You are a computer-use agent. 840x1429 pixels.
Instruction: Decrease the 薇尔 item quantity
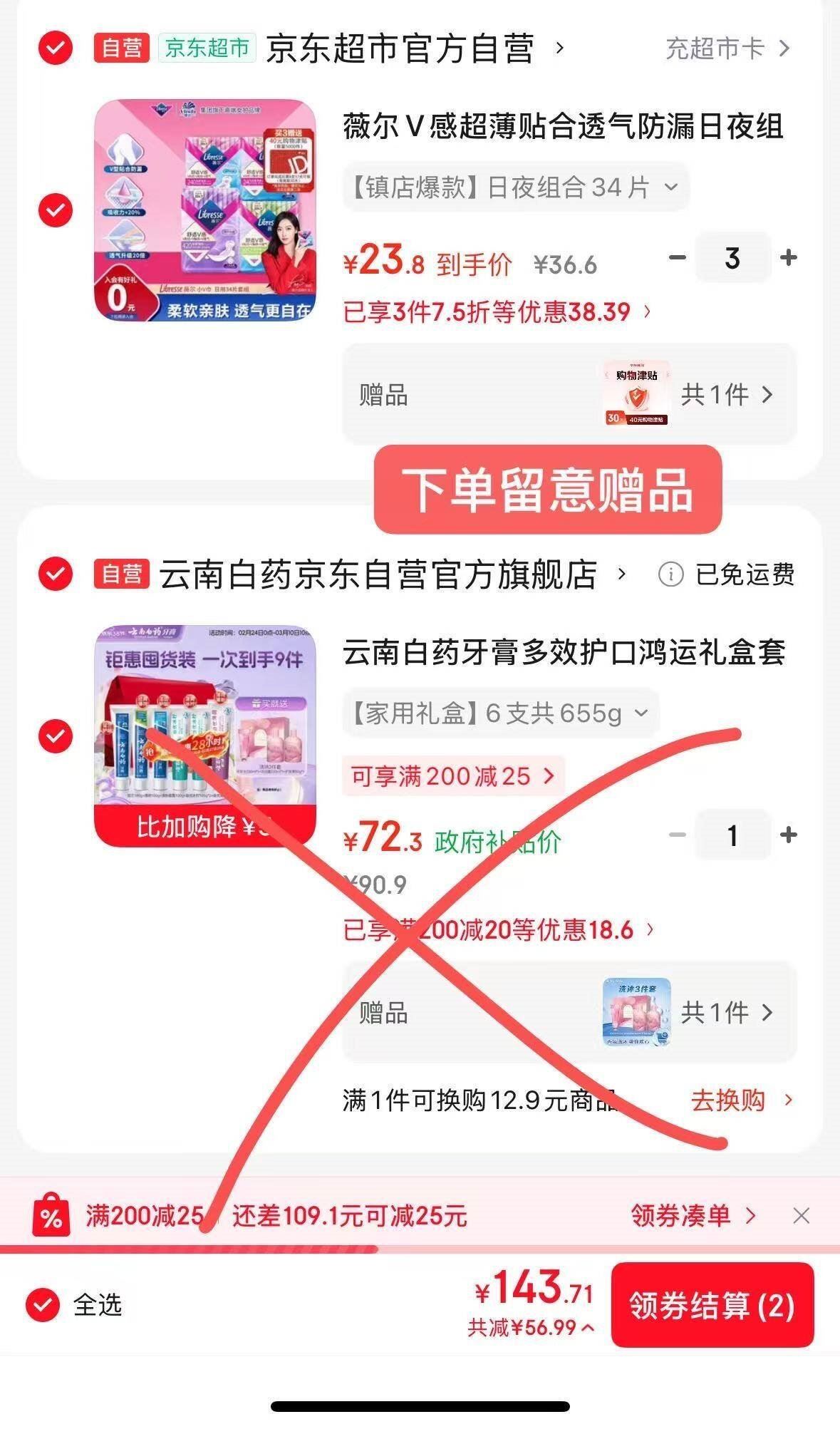(x=678, y=257)
